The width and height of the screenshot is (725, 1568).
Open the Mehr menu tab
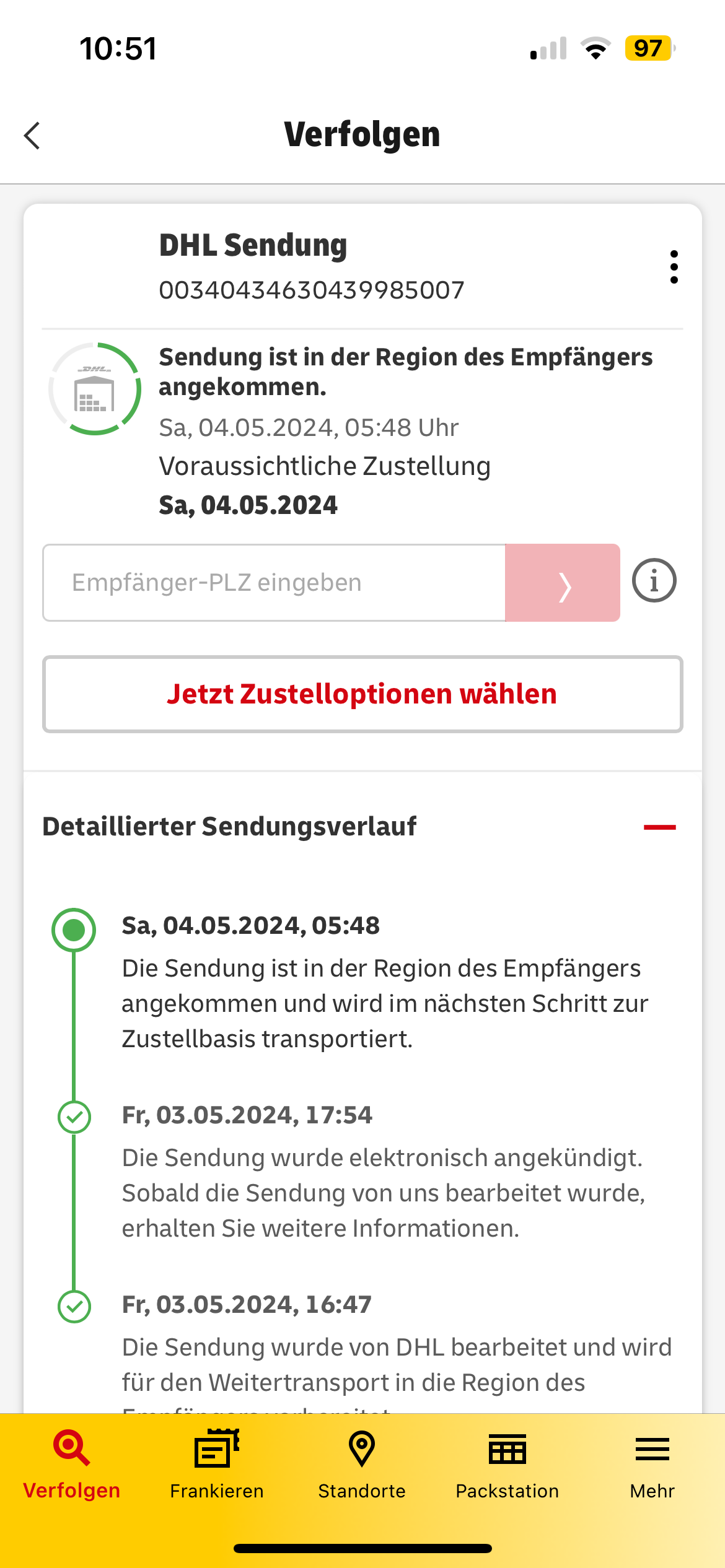click(x=652, y=1464)
